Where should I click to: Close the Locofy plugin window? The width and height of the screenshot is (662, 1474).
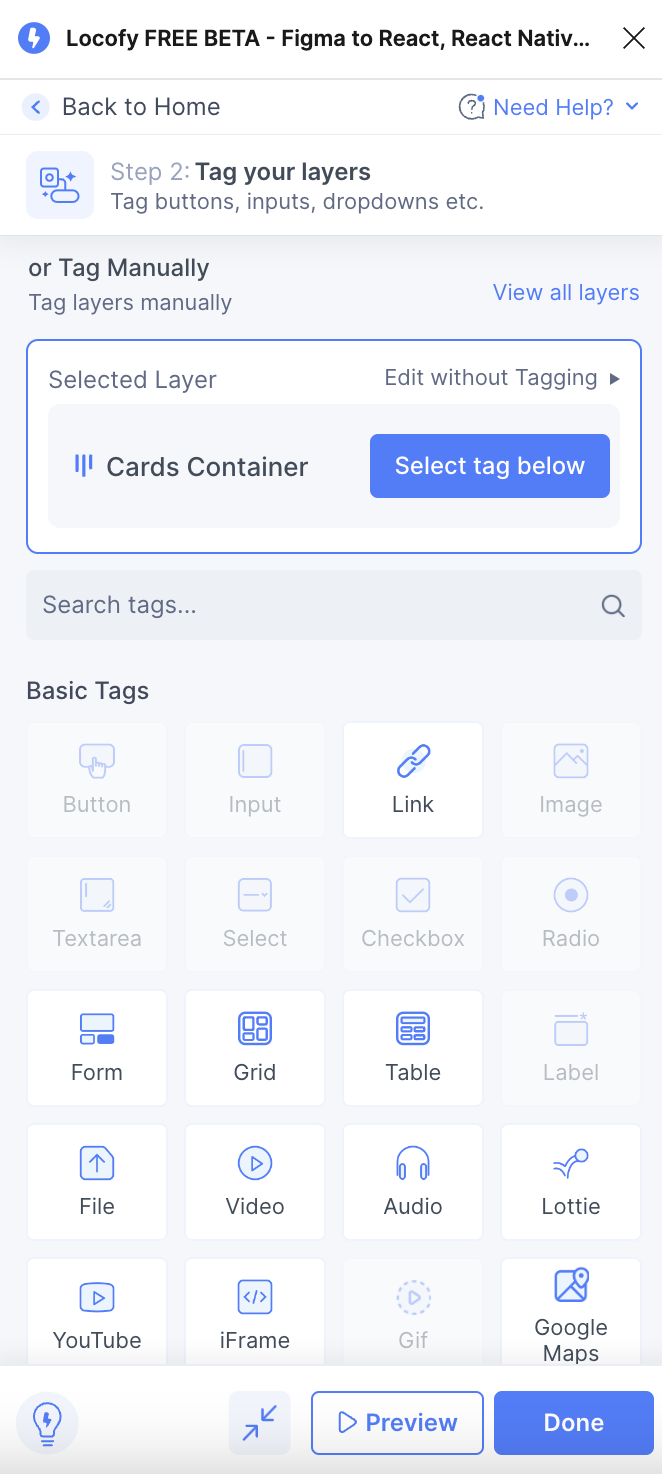pos(633,39)
